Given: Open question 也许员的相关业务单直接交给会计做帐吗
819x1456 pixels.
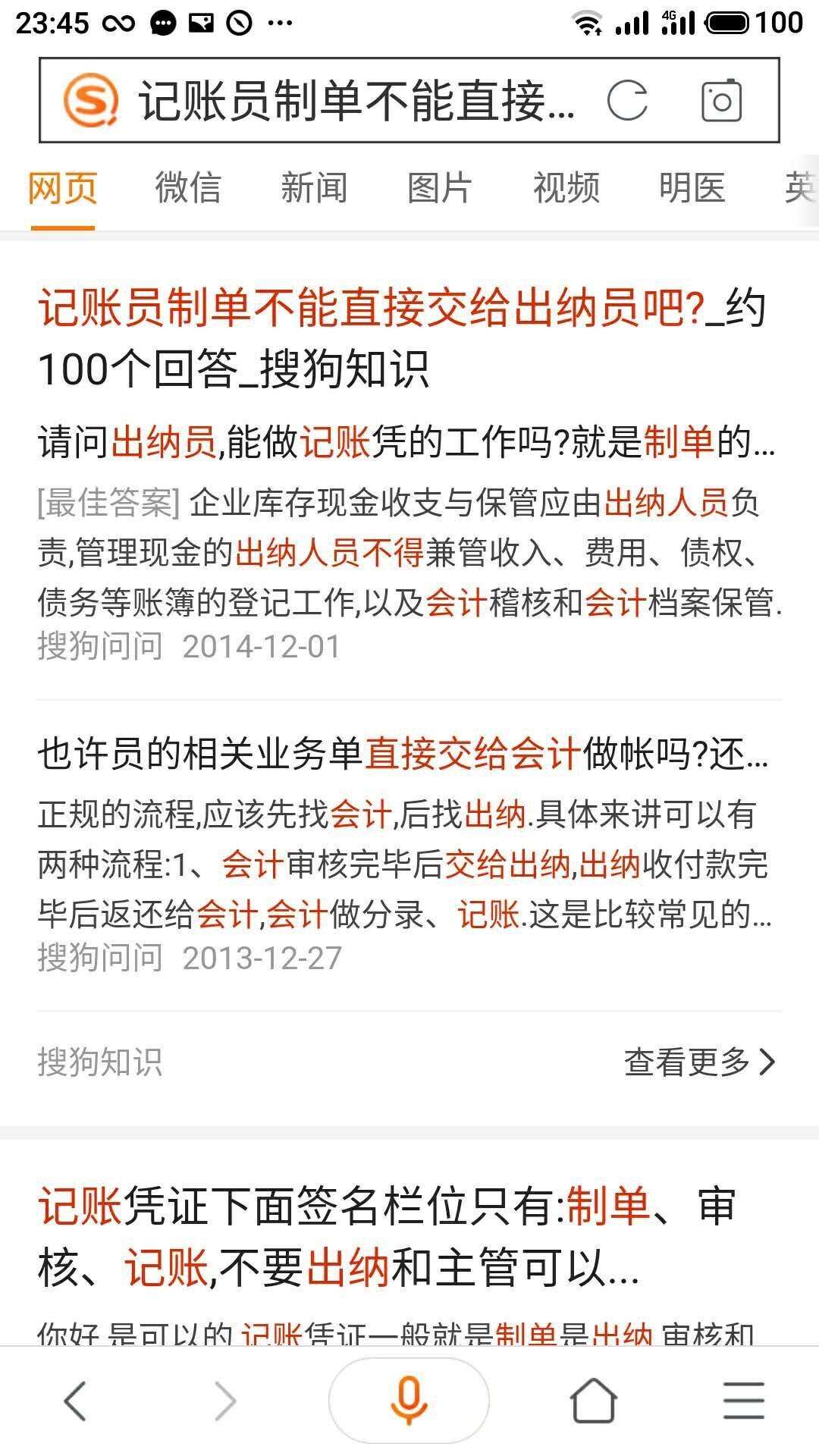Looking at the screenshot, I should 402,755.
